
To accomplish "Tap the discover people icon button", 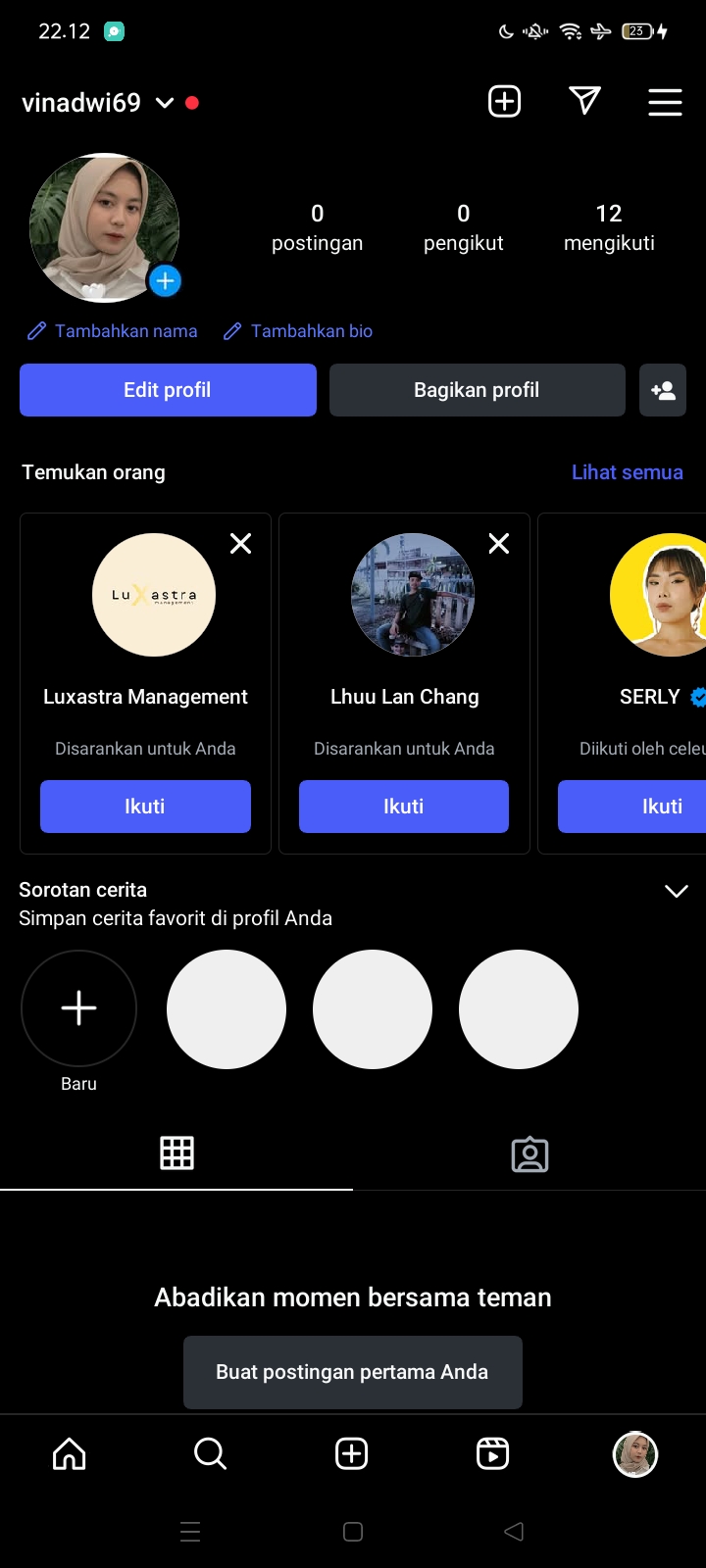I will 663,390.
